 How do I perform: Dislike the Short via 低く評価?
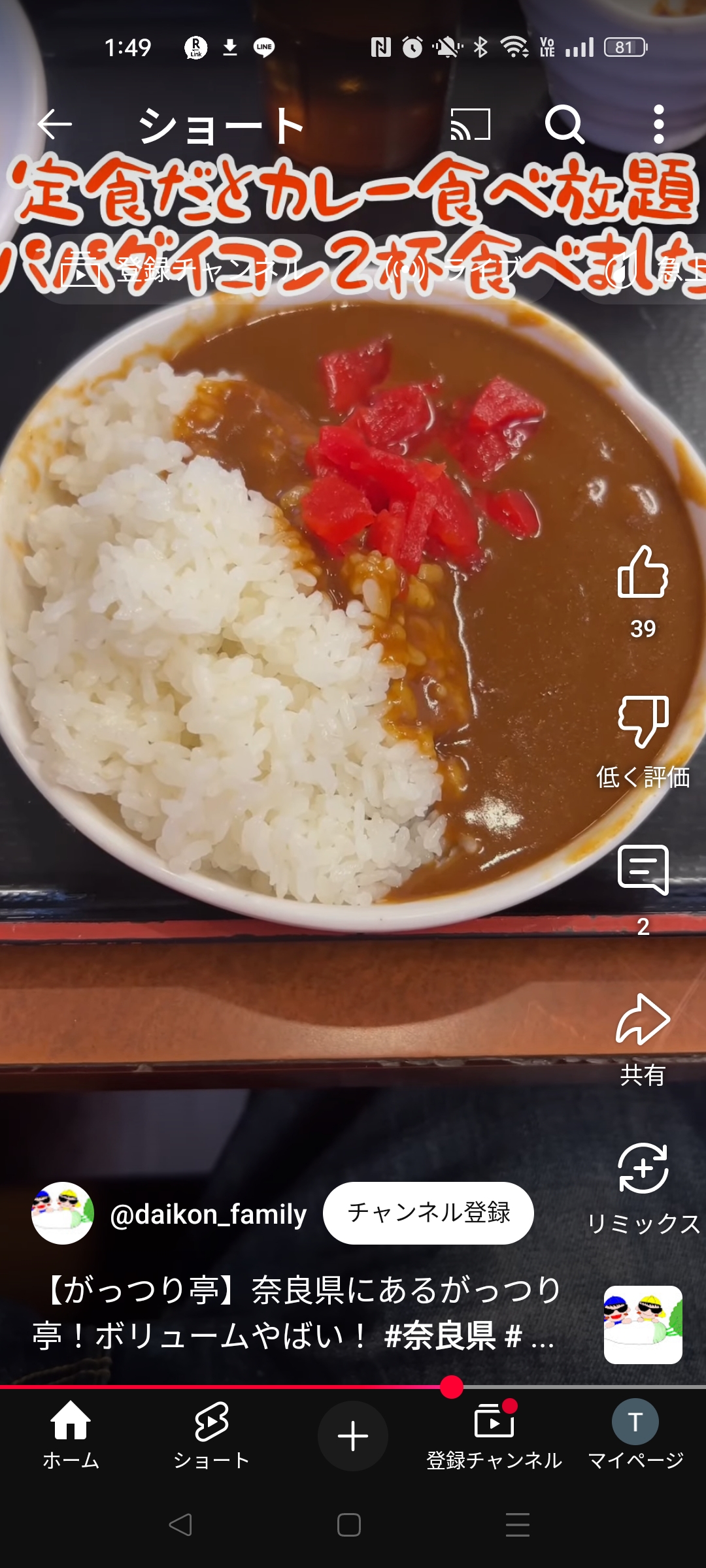(x=643, y=722)
